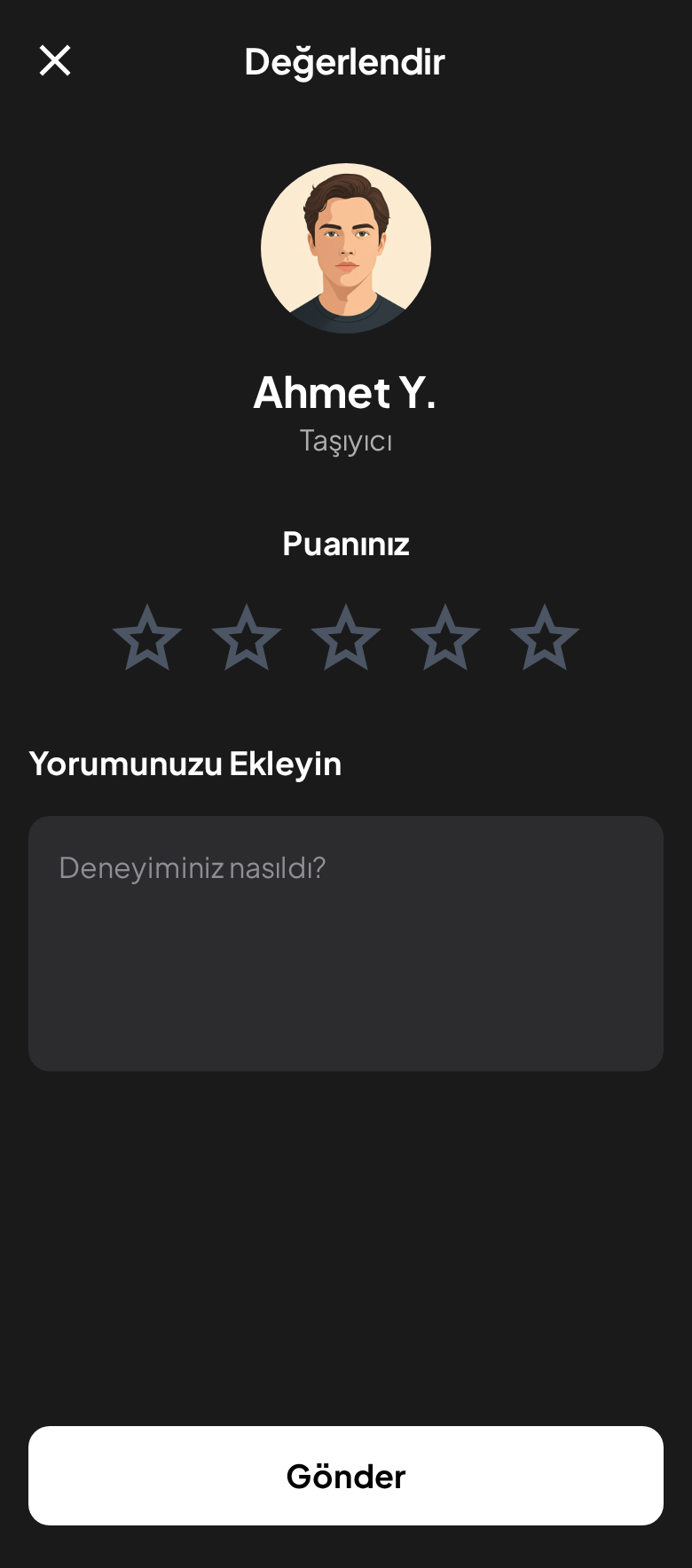
Task: Tap the middle star in the rating row
Action: (x=346, y=637)
